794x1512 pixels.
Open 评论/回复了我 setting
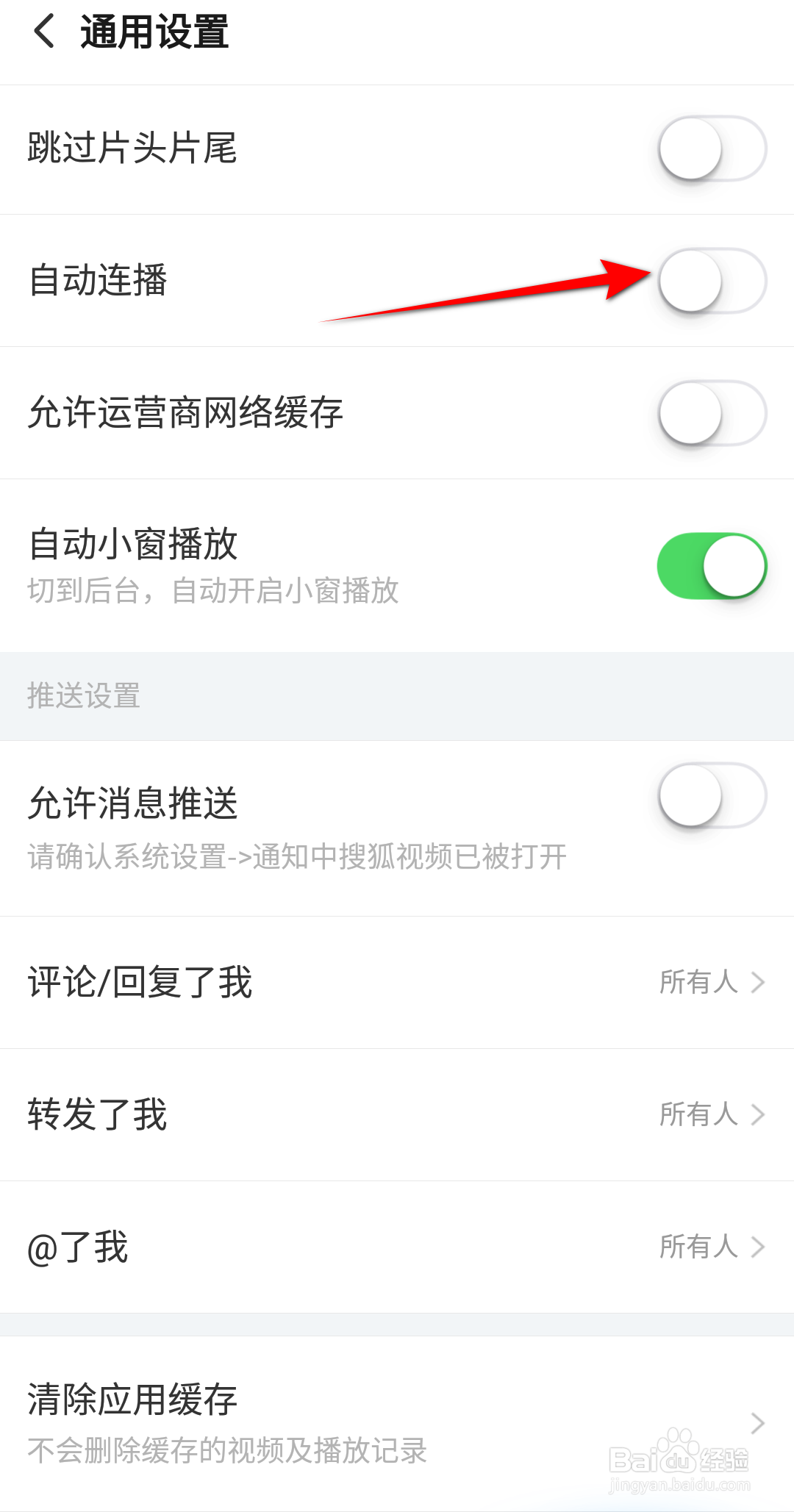pyautogui.click(x=397, y=983)
